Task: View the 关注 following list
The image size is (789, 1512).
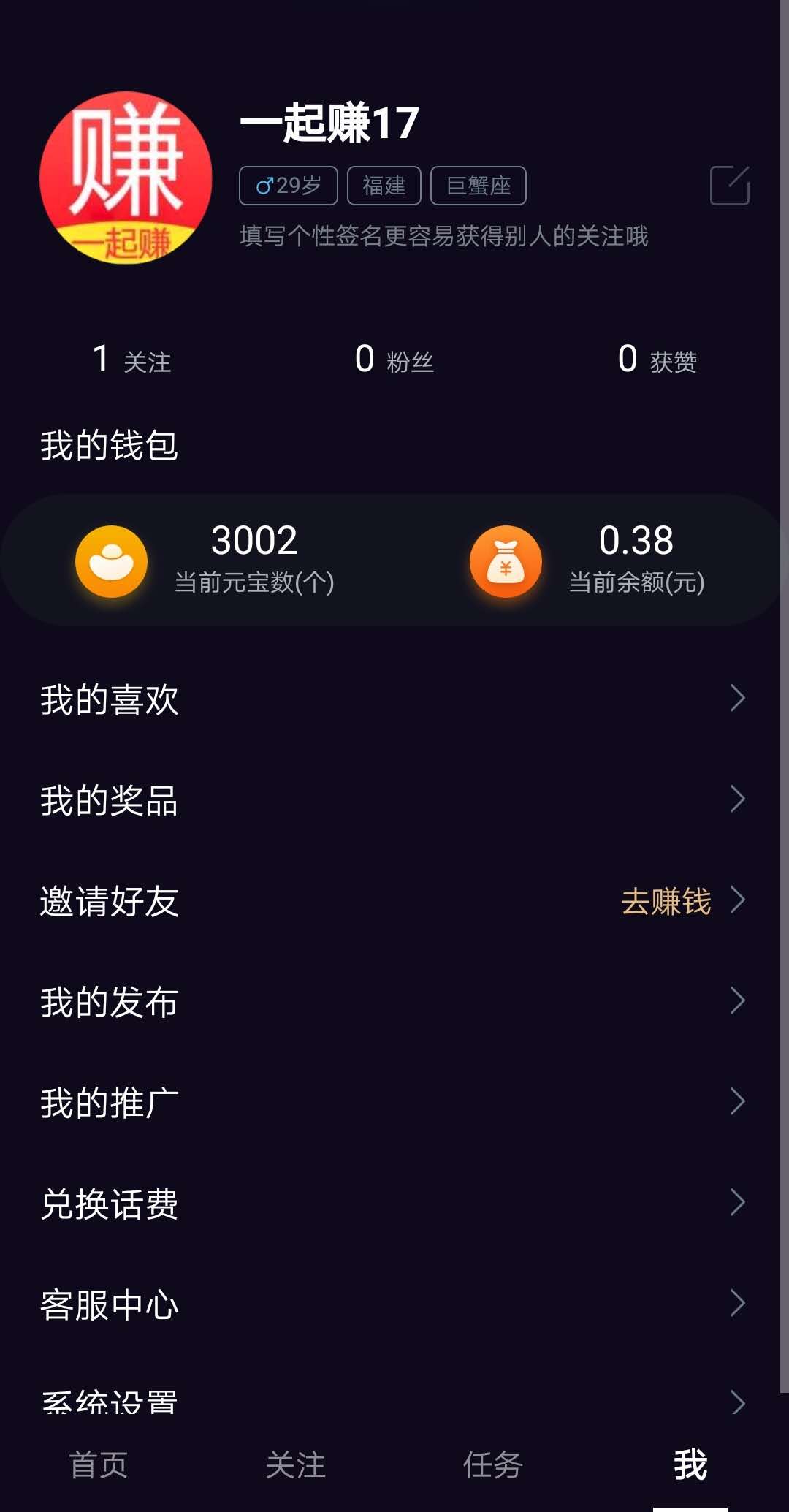Action: (132, 360)
